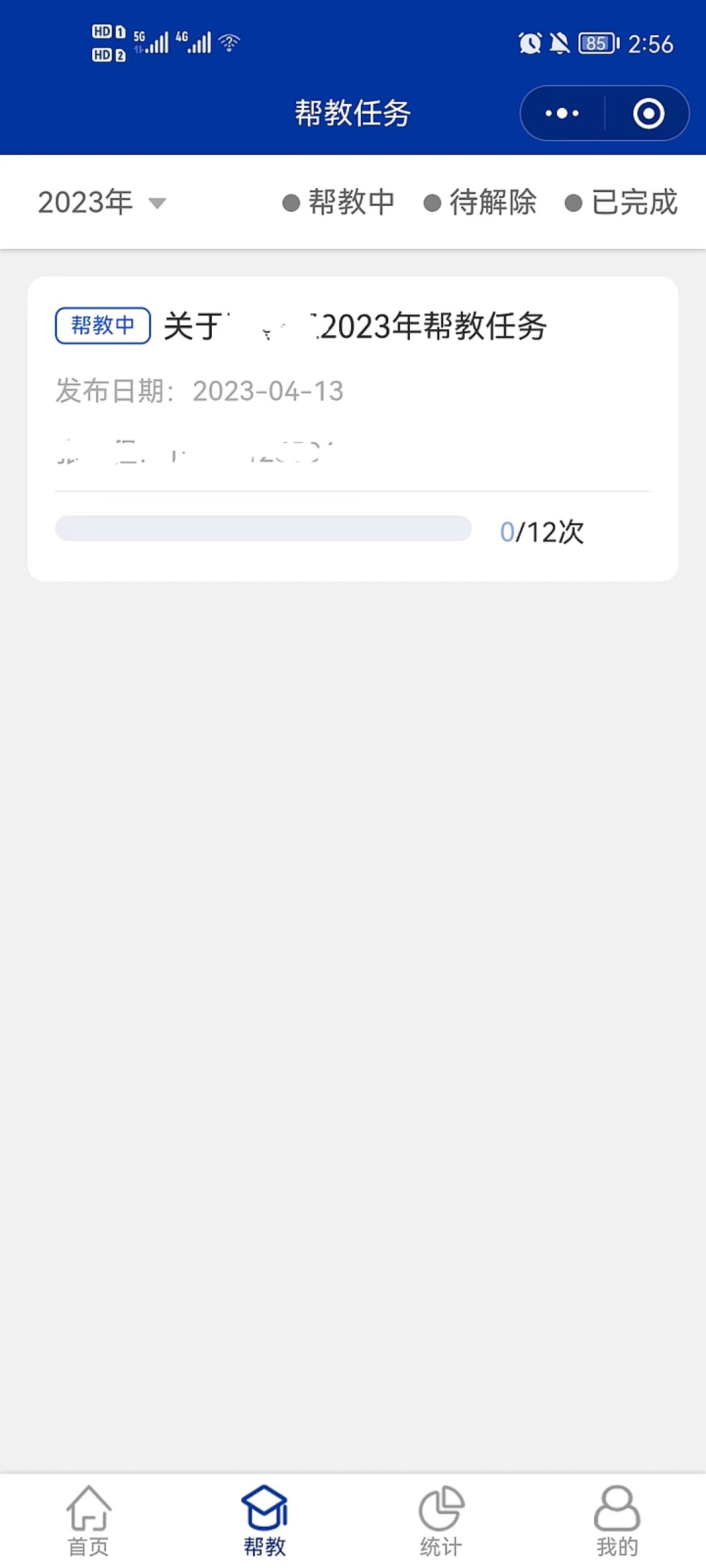Expand the 2023年 year dropdown

coord(102,203)
